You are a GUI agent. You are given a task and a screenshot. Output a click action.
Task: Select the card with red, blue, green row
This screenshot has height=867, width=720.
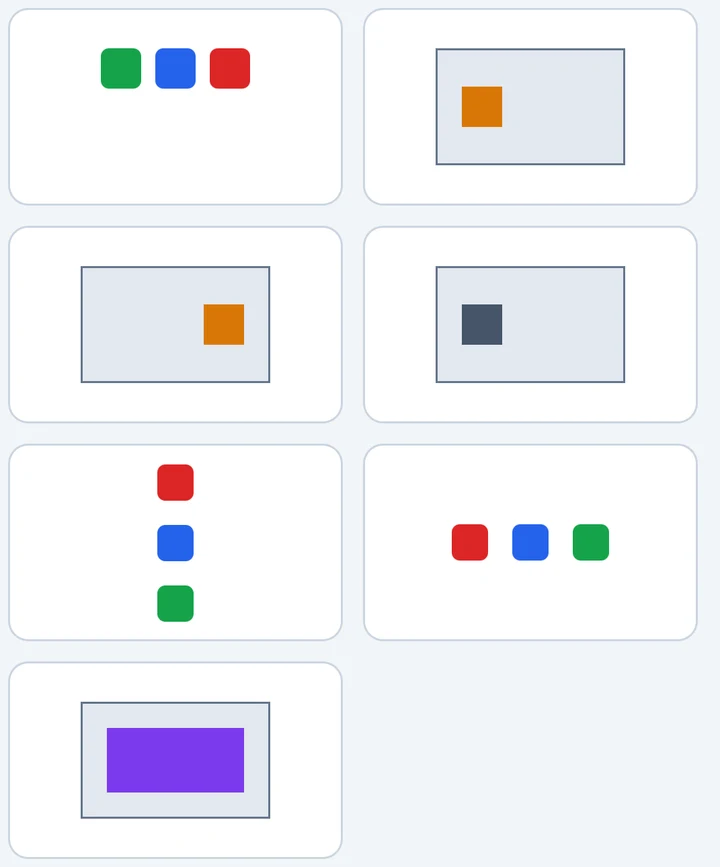pos(530,542)
